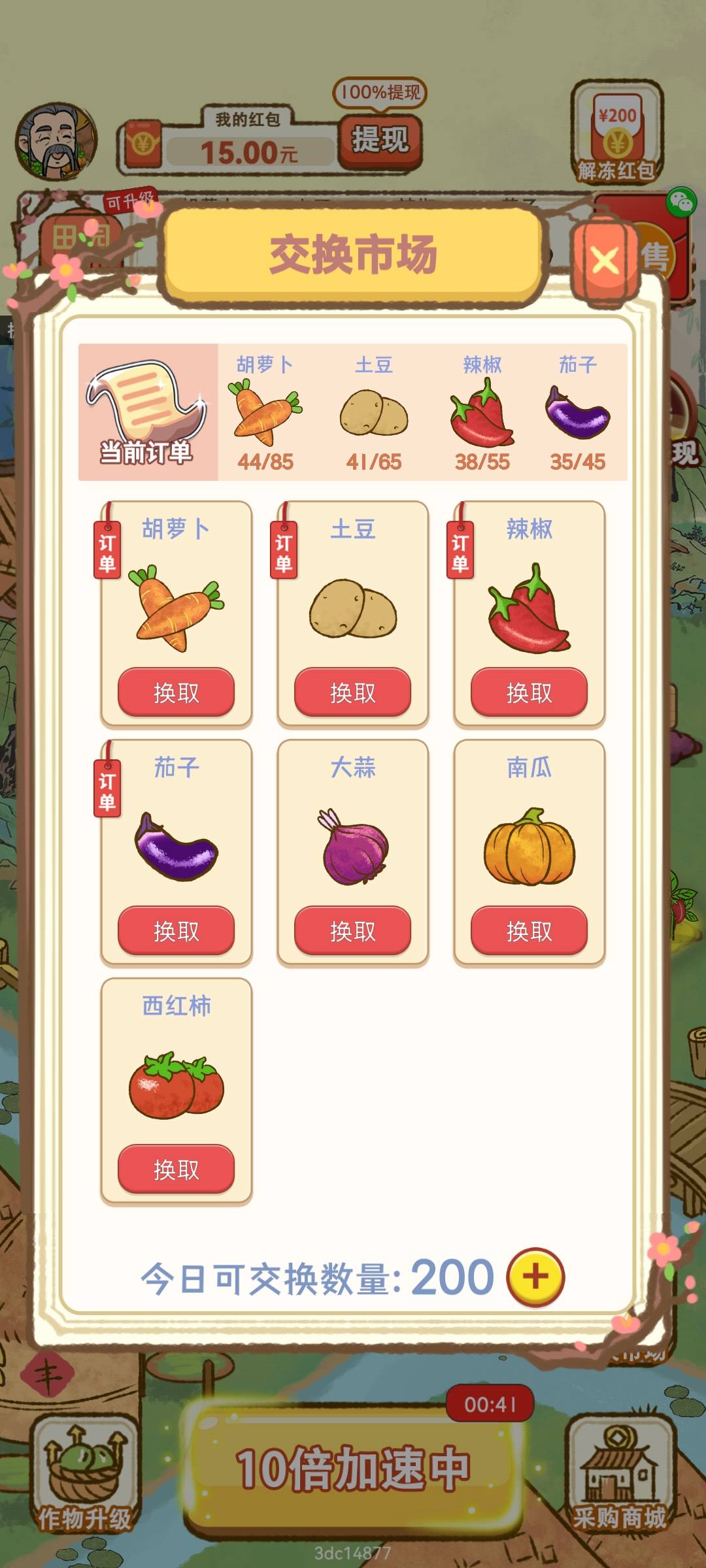Image resolution: width=706 pixels, height=1568 pixels.
Task: Tap 换取 for 胡萝卜
Action: coord(176,692)
